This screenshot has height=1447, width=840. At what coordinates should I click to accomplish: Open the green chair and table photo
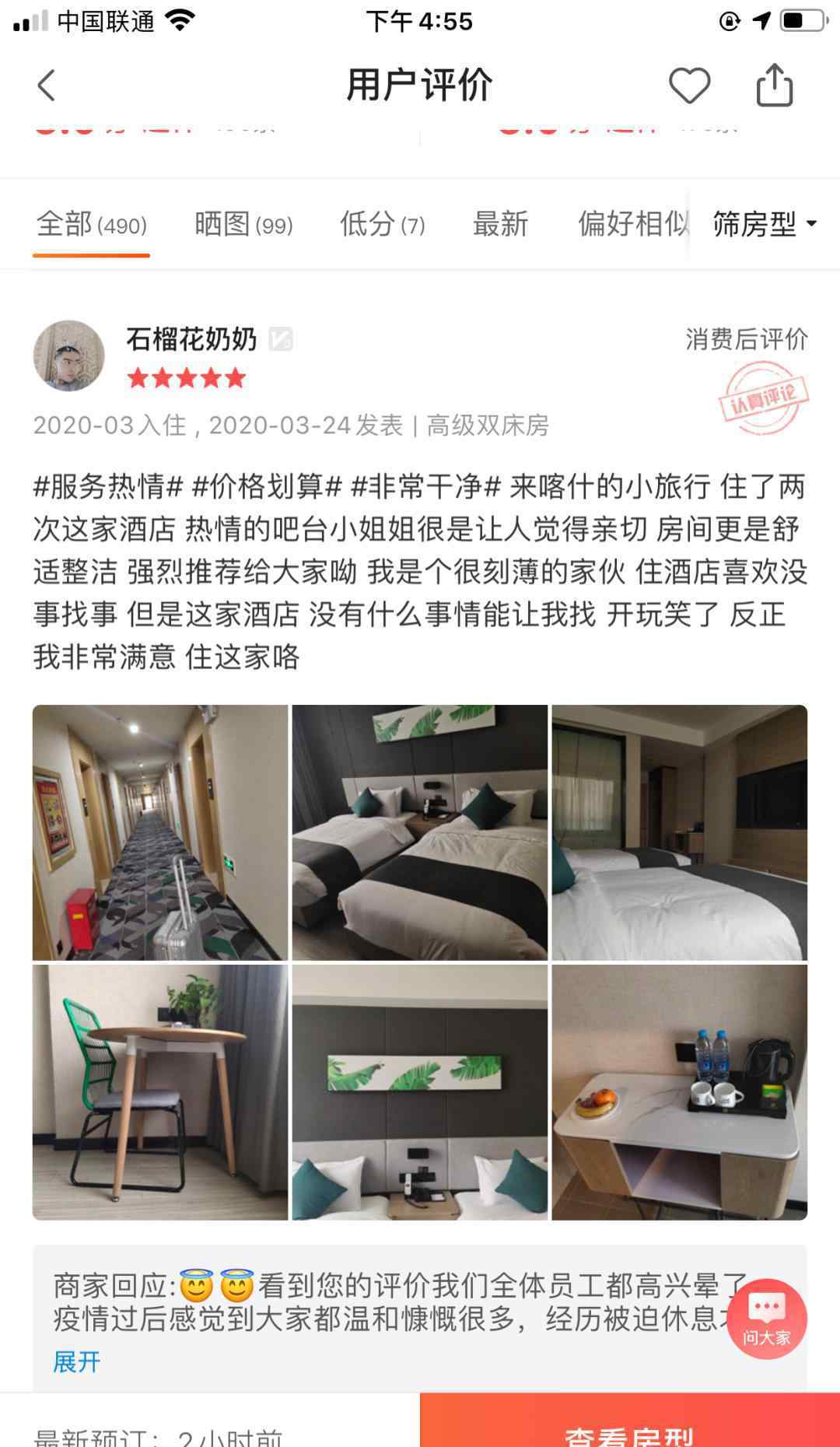(x=160, y=1092)
